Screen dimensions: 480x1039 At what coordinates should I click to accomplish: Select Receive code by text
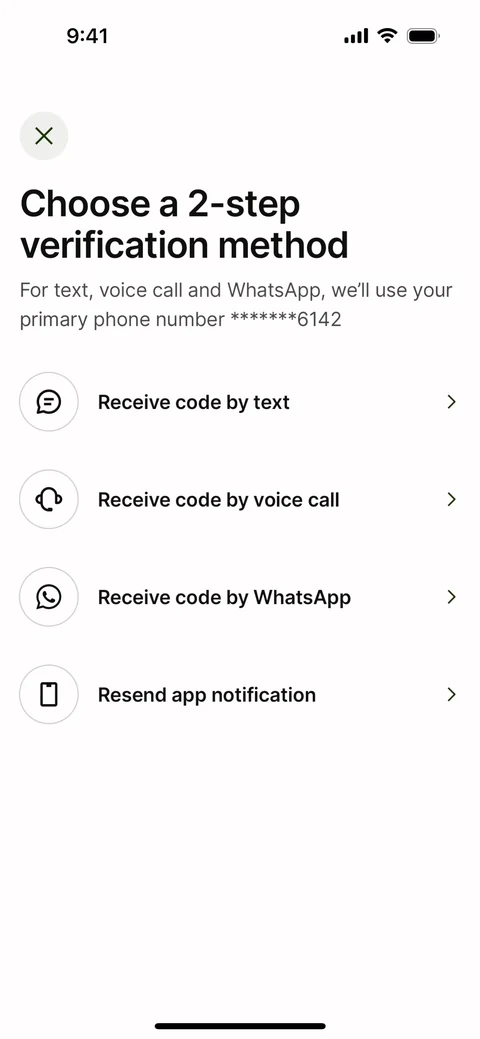(x=240, y=402)
